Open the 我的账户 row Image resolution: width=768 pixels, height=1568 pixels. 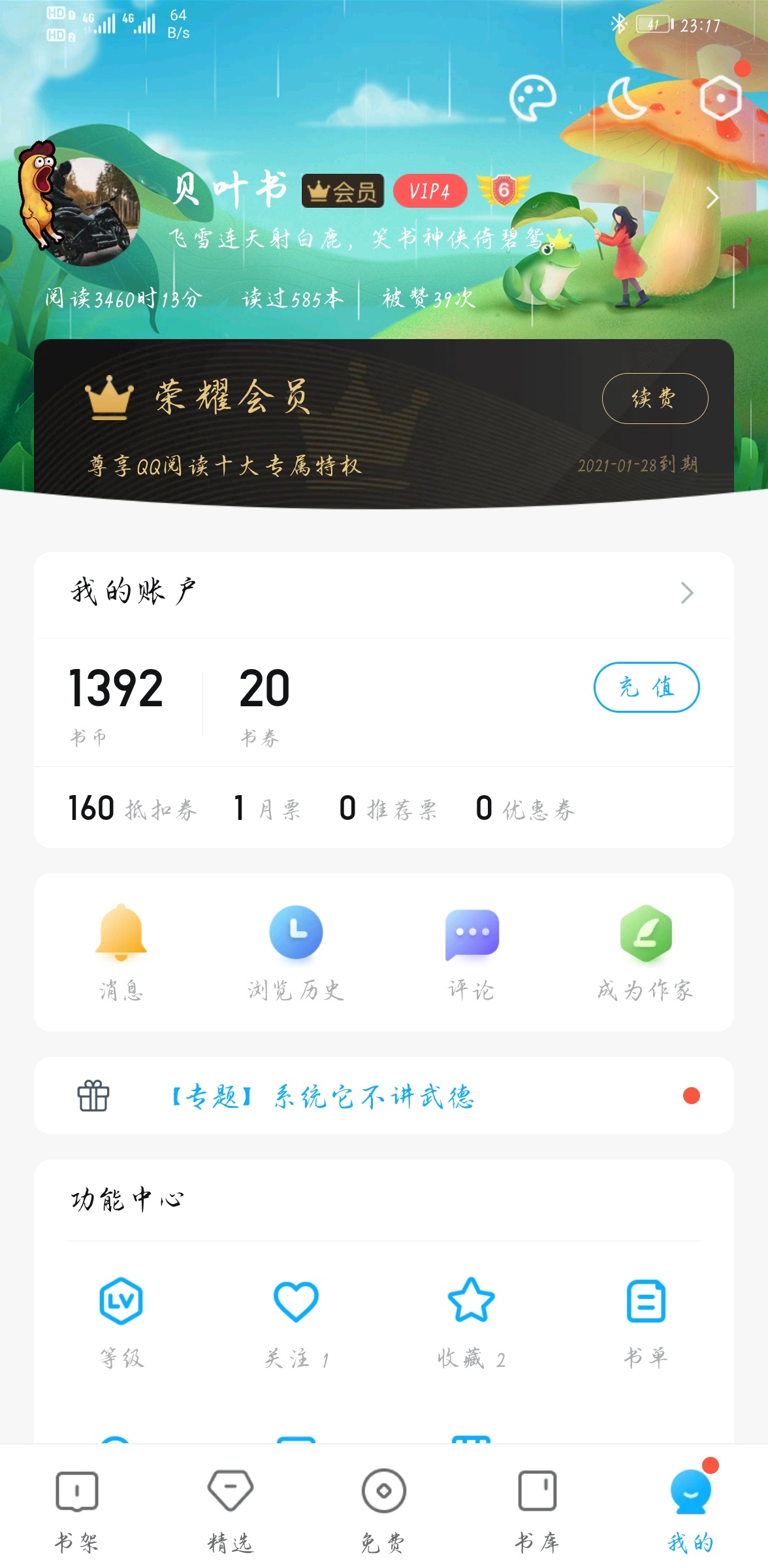(384, 593)
